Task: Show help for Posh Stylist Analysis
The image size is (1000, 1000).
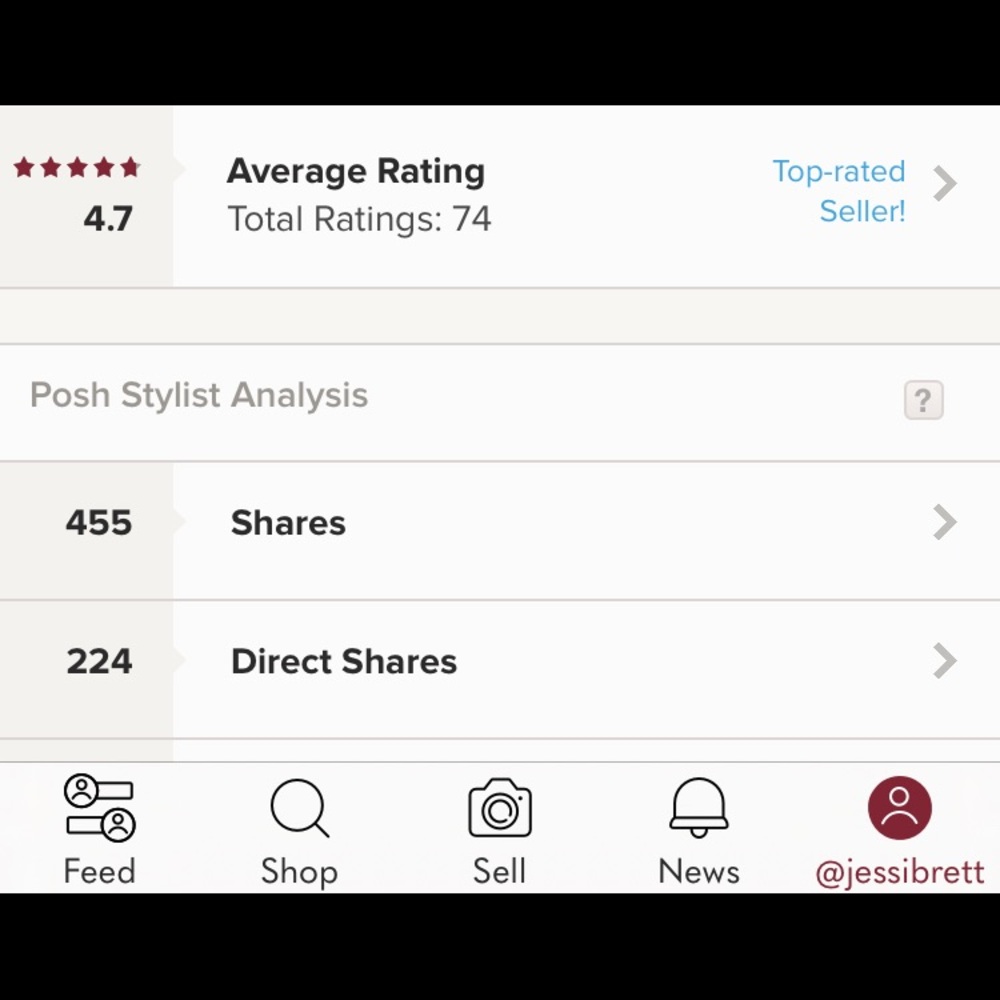Action: coord(923,400)
